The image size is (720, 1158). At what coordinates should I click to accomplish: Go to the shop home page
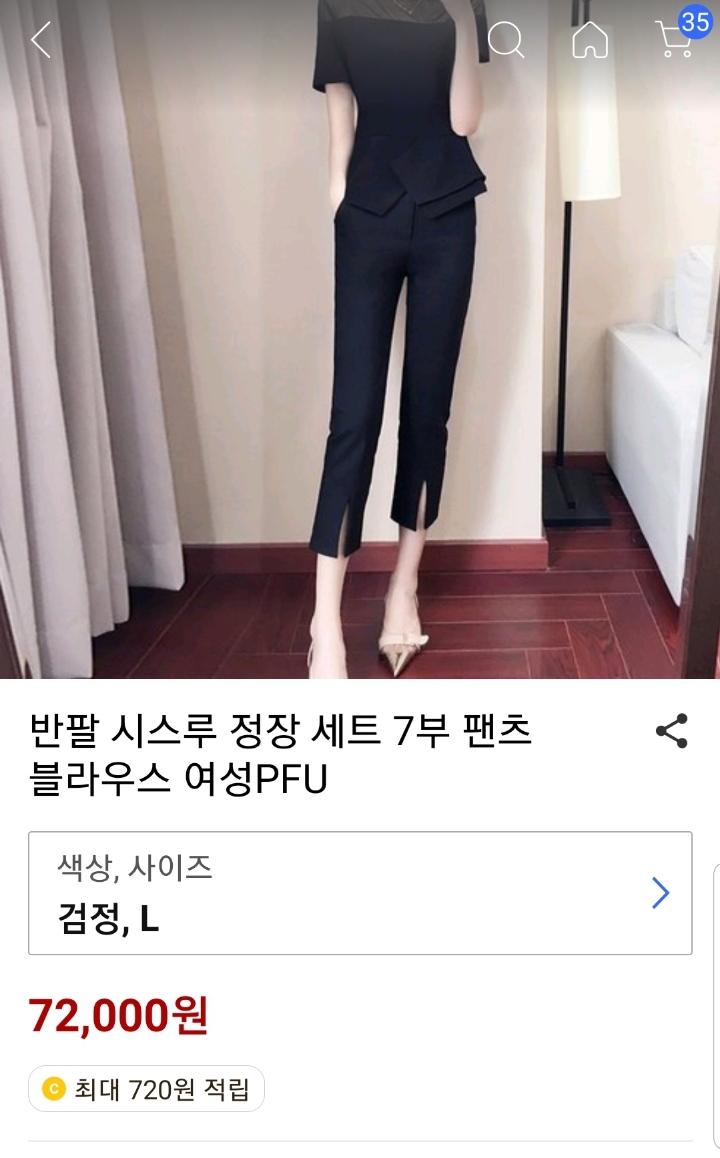click(590, 40)
